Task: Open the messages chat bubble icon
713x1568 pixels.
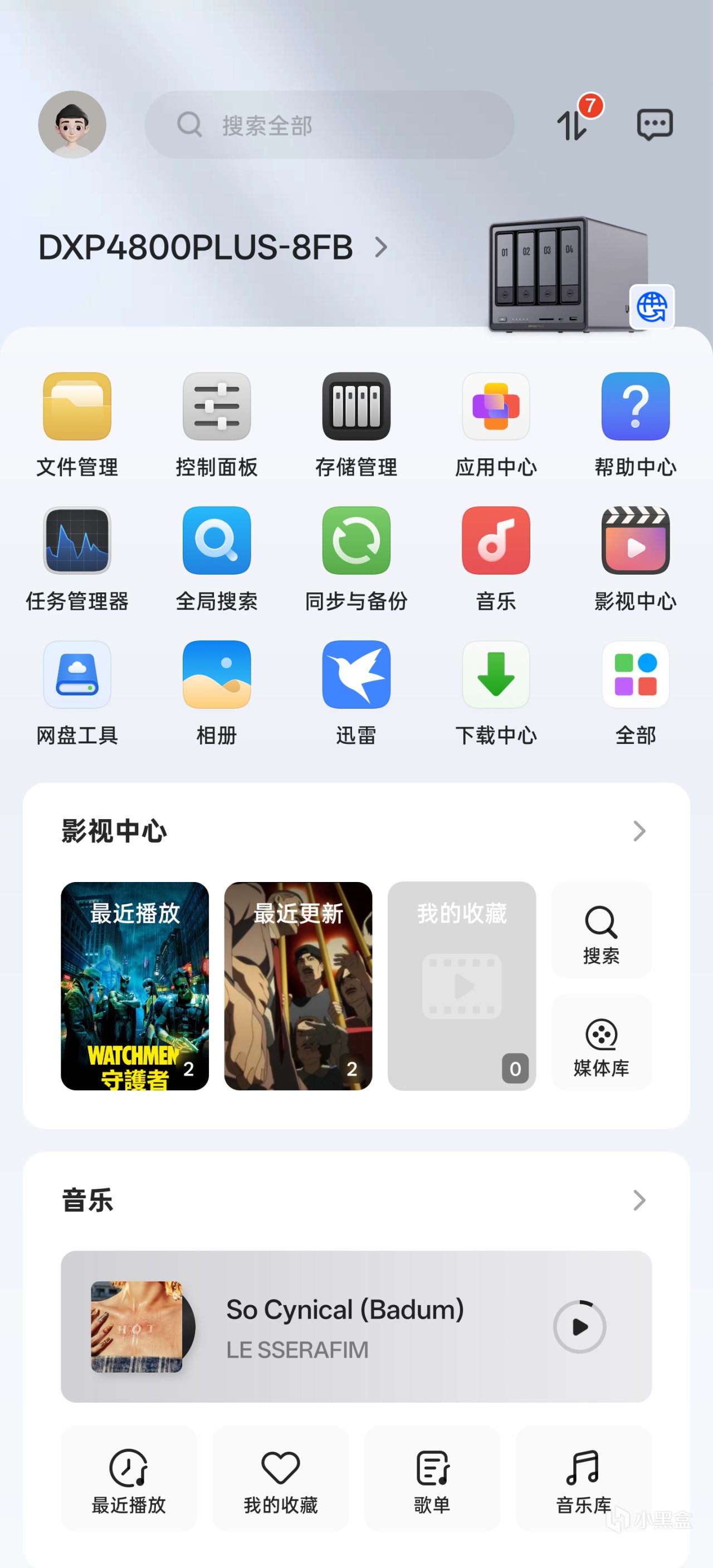Action: tap(655, 125)
